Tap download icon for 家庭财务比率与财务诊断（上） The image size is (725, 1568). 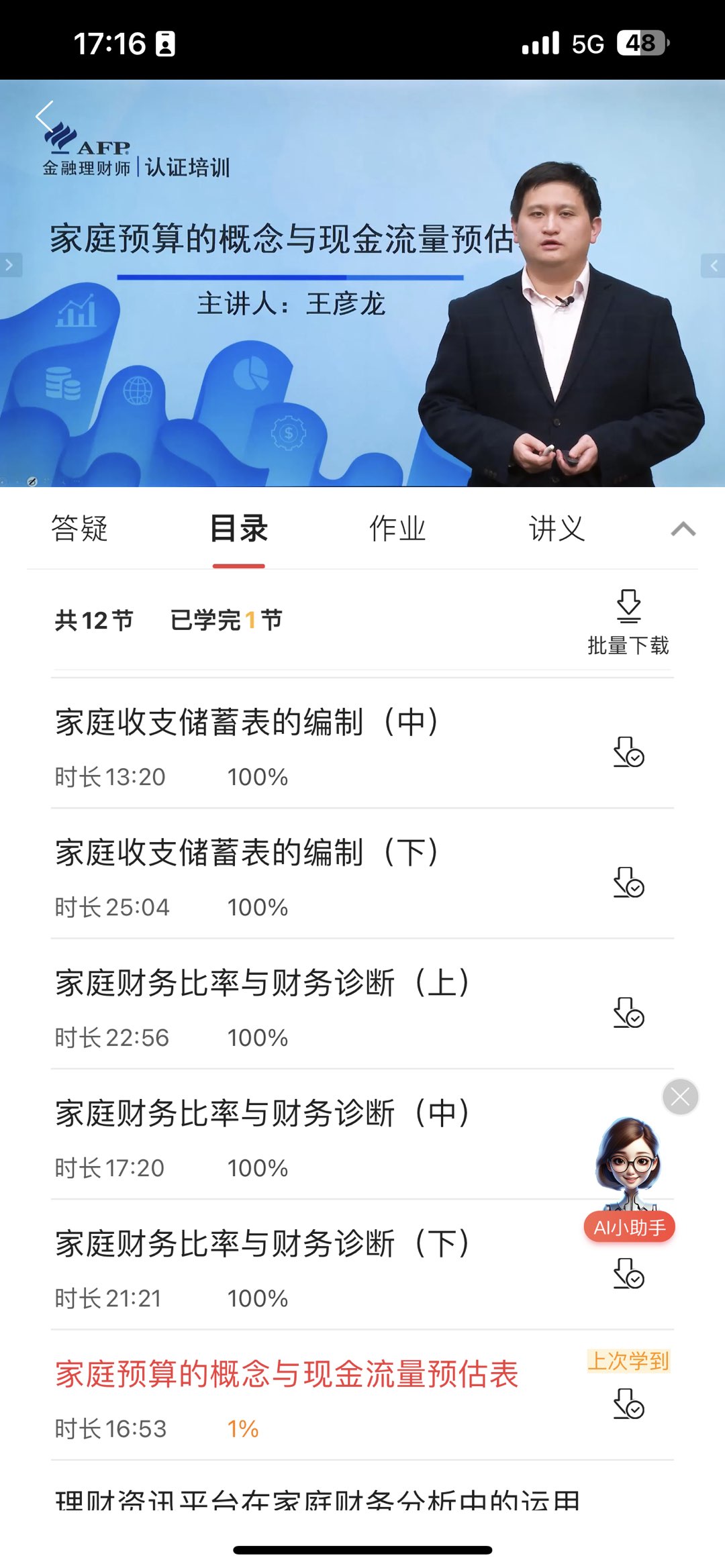(x=629, y=1012)
